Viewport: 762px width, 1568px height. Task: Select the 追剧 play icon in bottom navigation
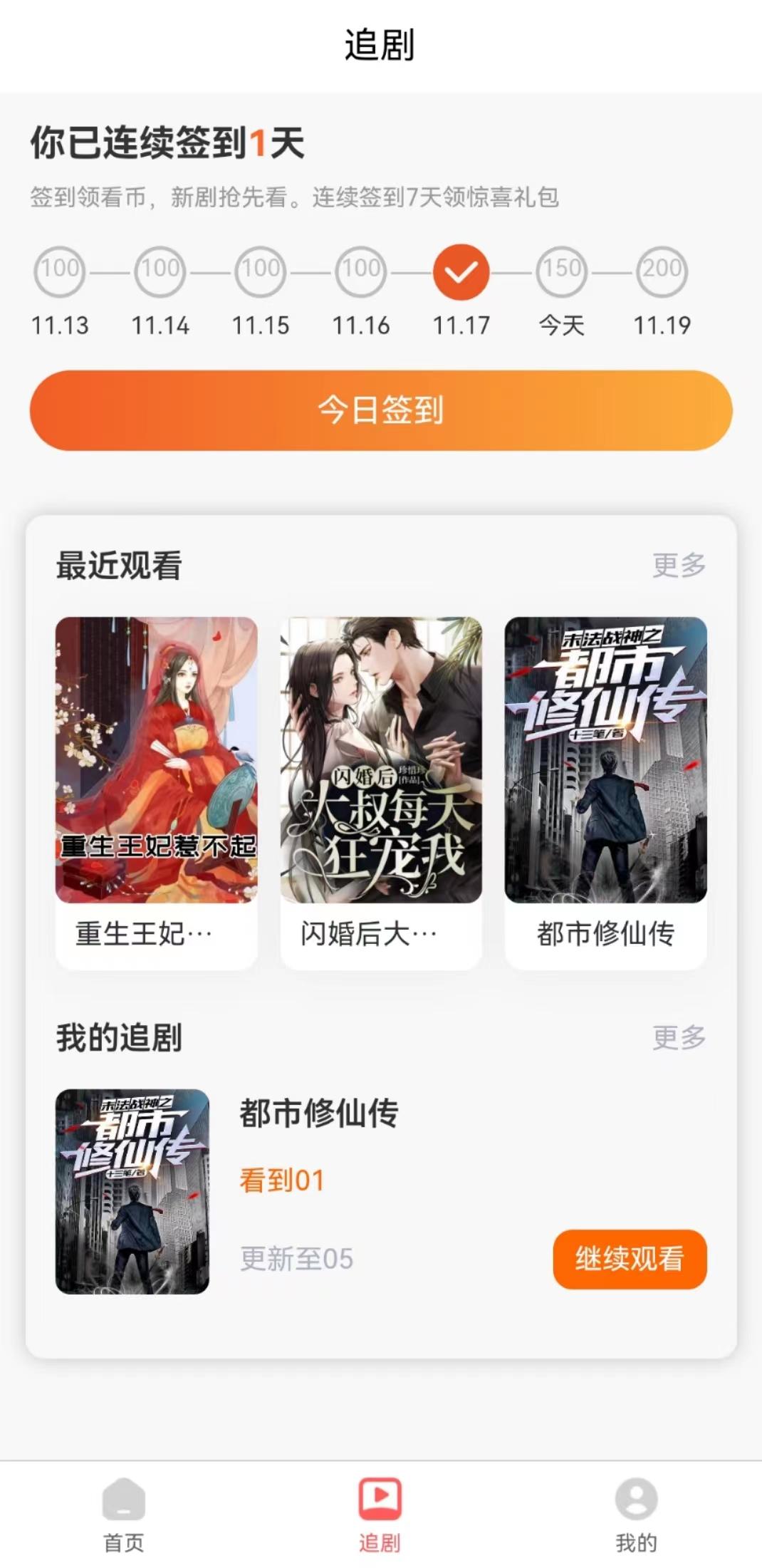click(380, 1497)
